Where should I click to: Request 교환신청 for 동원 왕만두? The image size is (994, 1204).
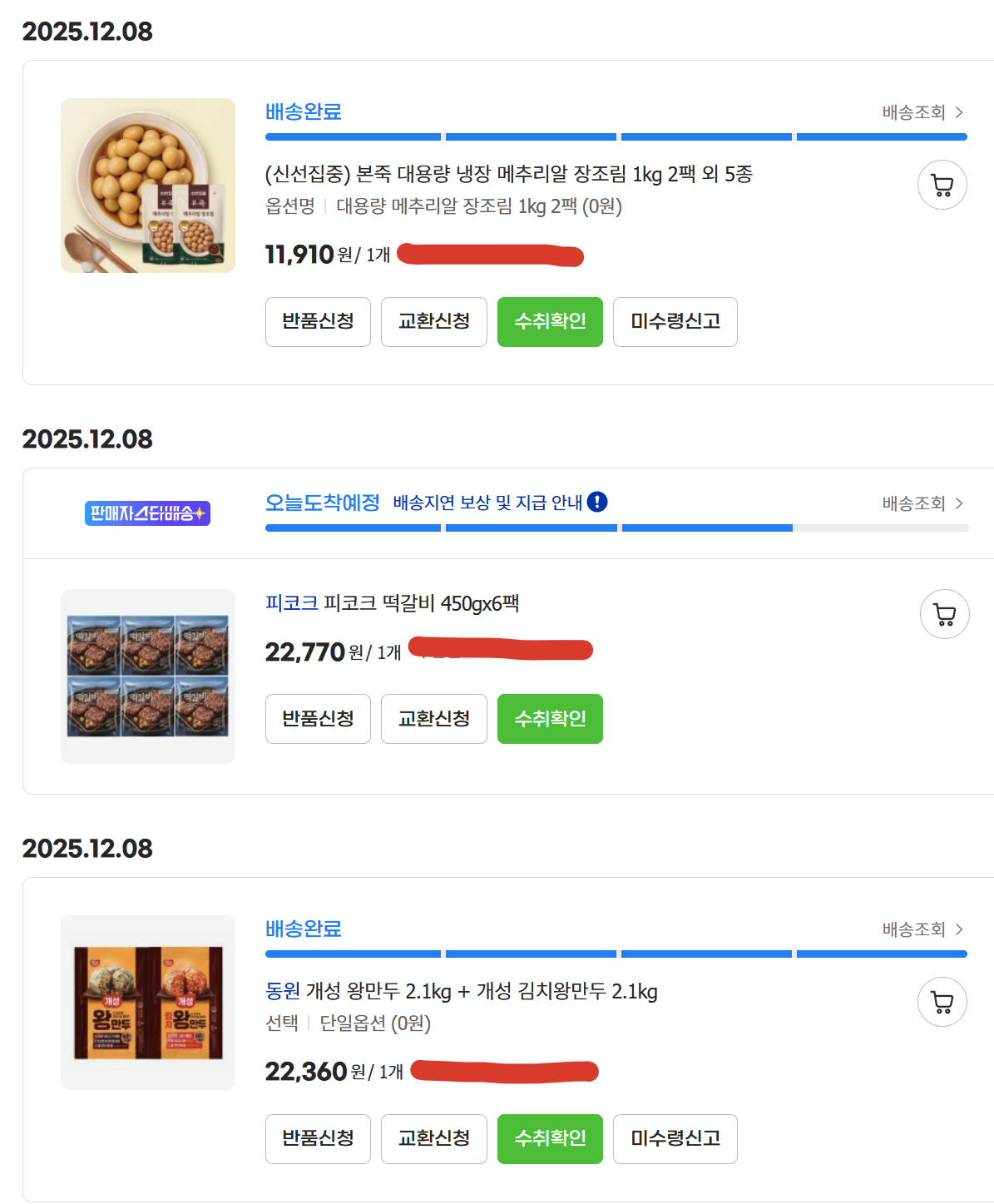point(433,1138)
